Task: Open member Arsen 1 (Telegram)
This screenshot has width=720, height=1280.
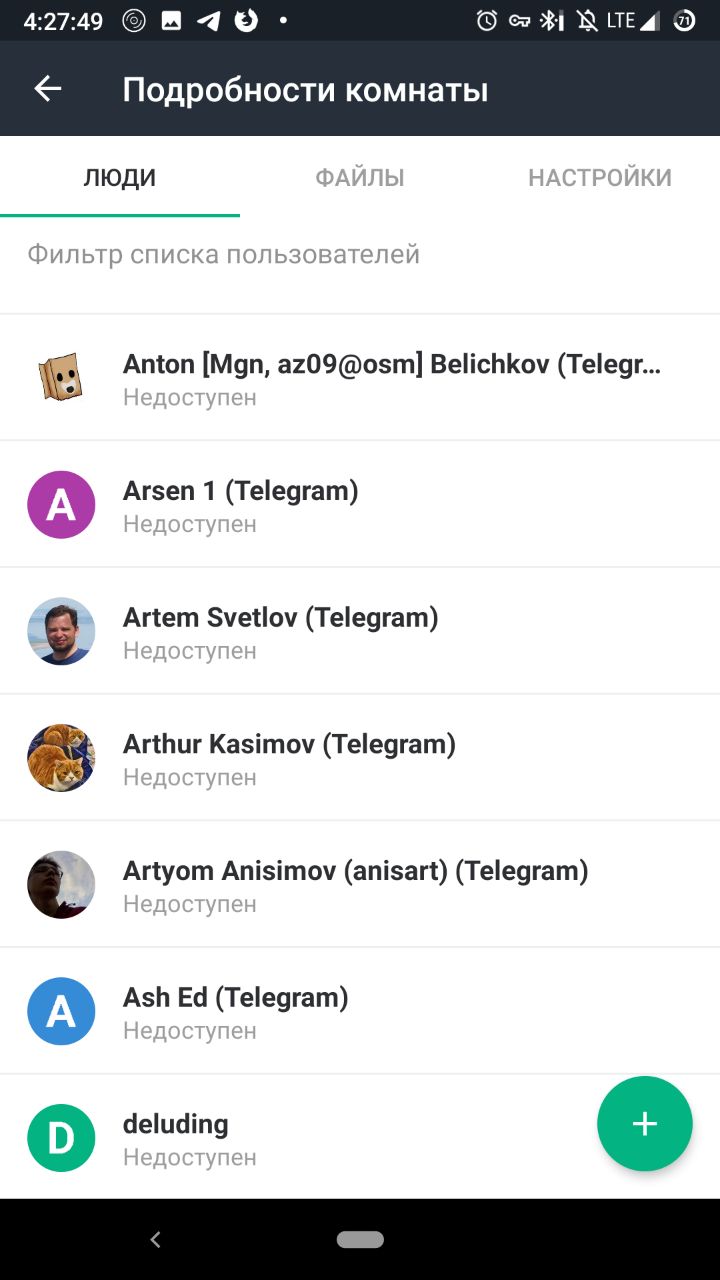Action: [360, 504]
